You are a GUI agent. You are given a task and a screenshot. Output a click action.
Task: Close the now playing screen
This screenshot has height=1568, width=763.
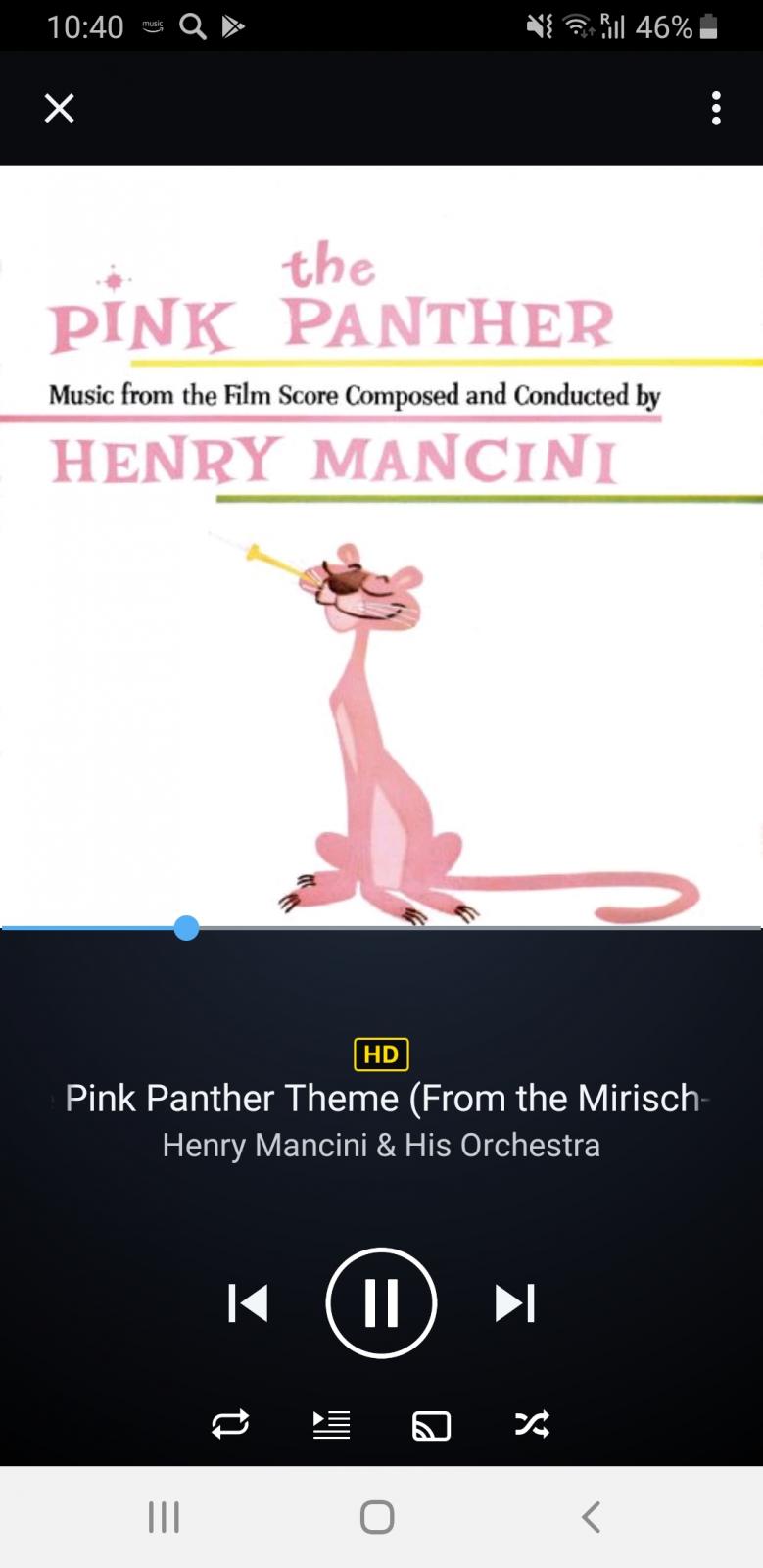(x=60, y=108)
